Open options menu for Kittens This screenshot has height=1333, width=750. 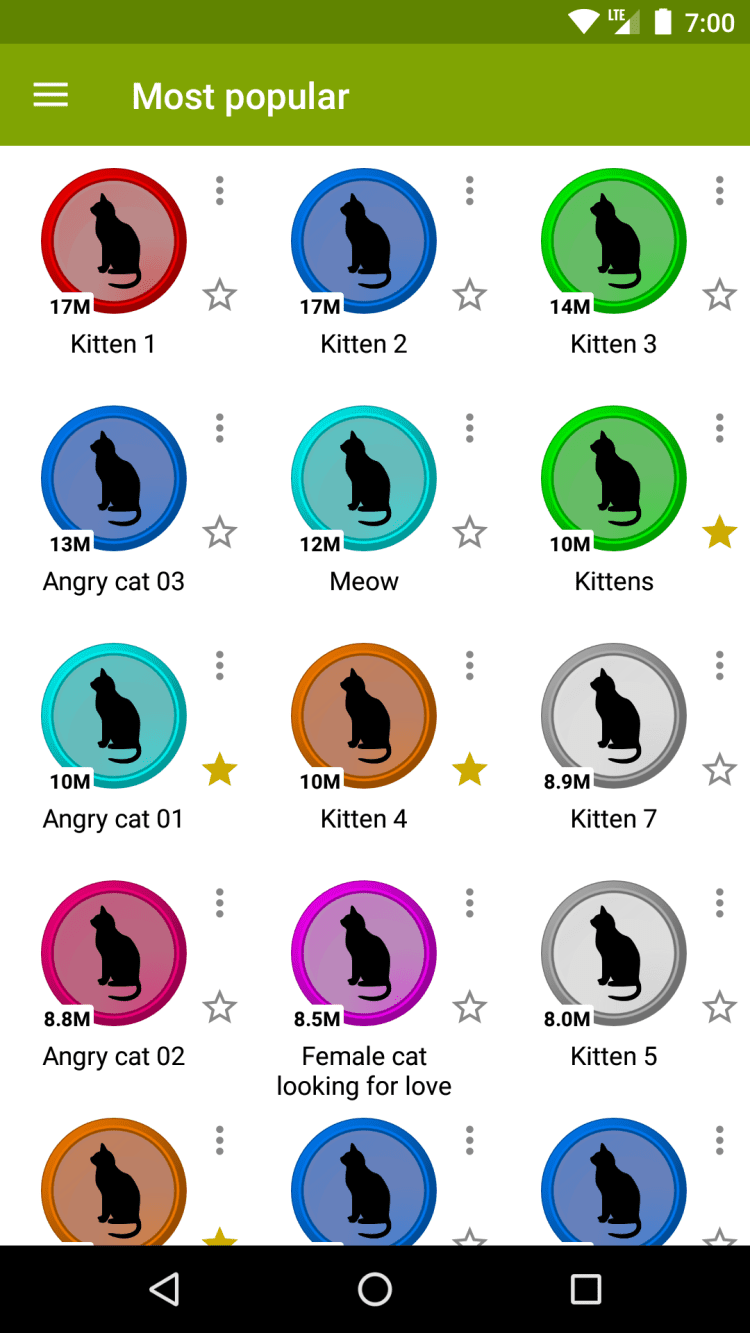point(719,428)
